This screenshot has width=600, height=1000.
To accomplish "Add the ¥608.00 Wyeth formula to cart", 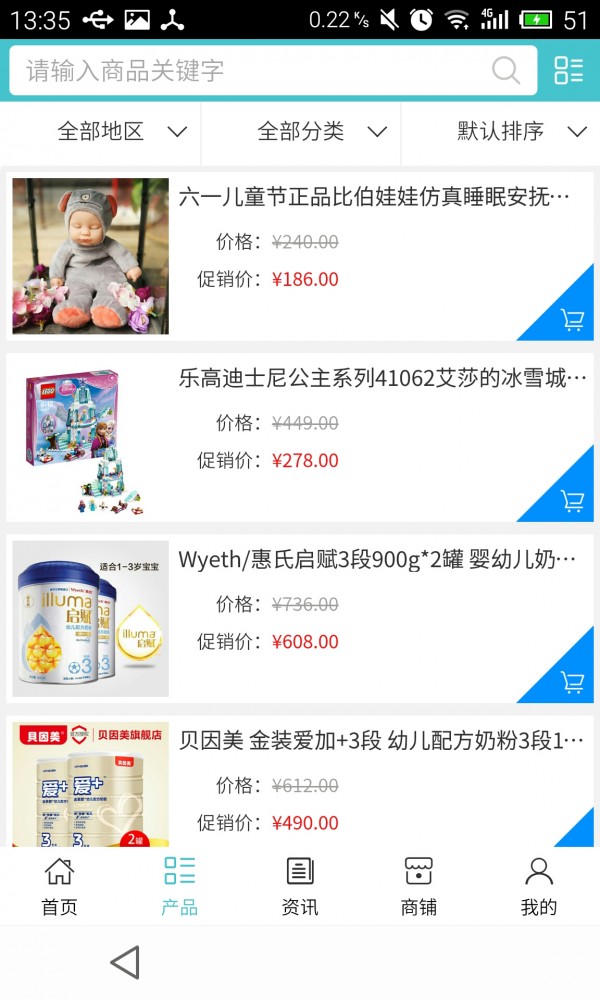I will tap(572, 682).
